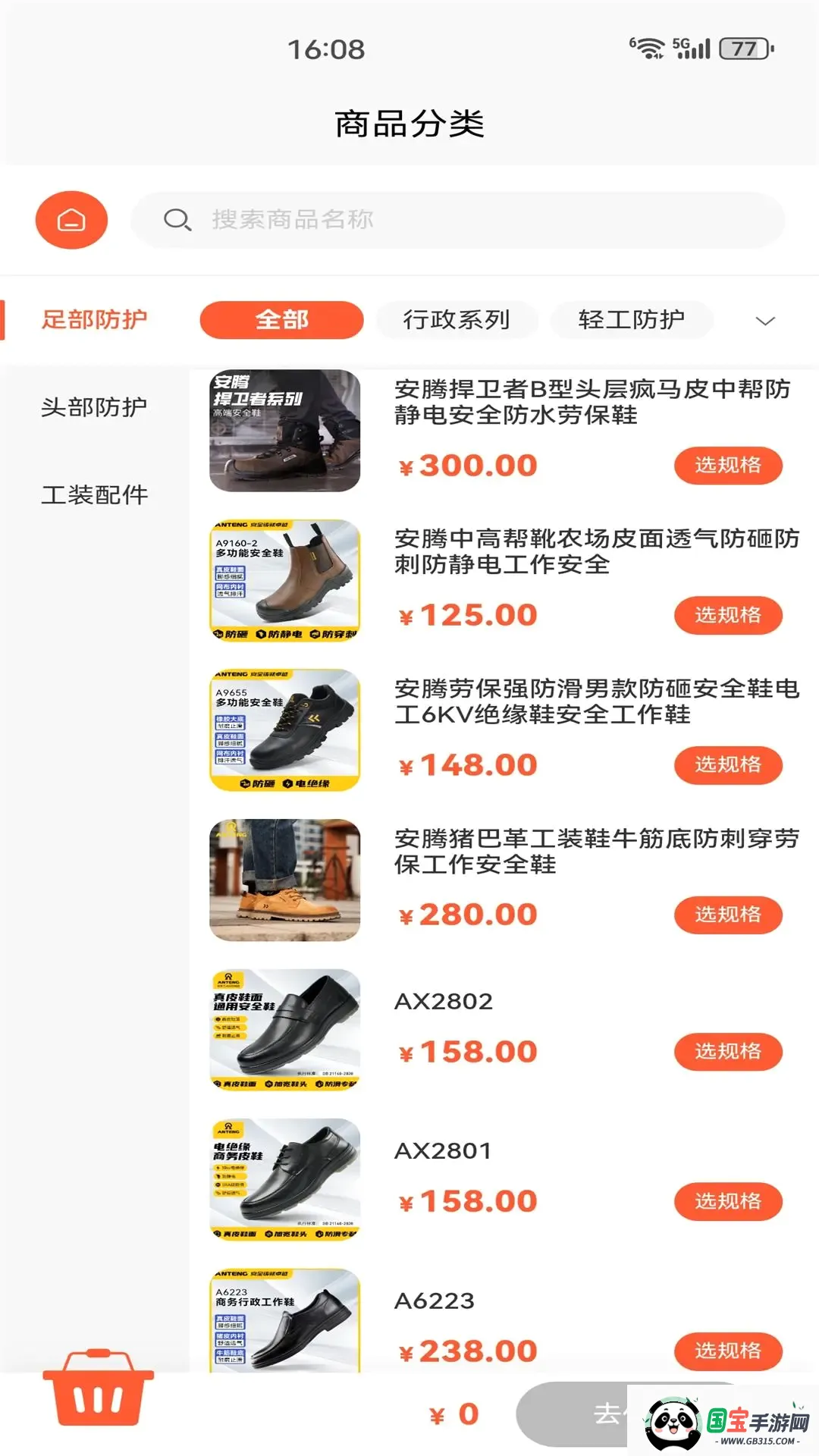Choose specs for the 280.00 猪巴革工装鞋
Screen dimensions: 819x1456
[x=728, y=915]
